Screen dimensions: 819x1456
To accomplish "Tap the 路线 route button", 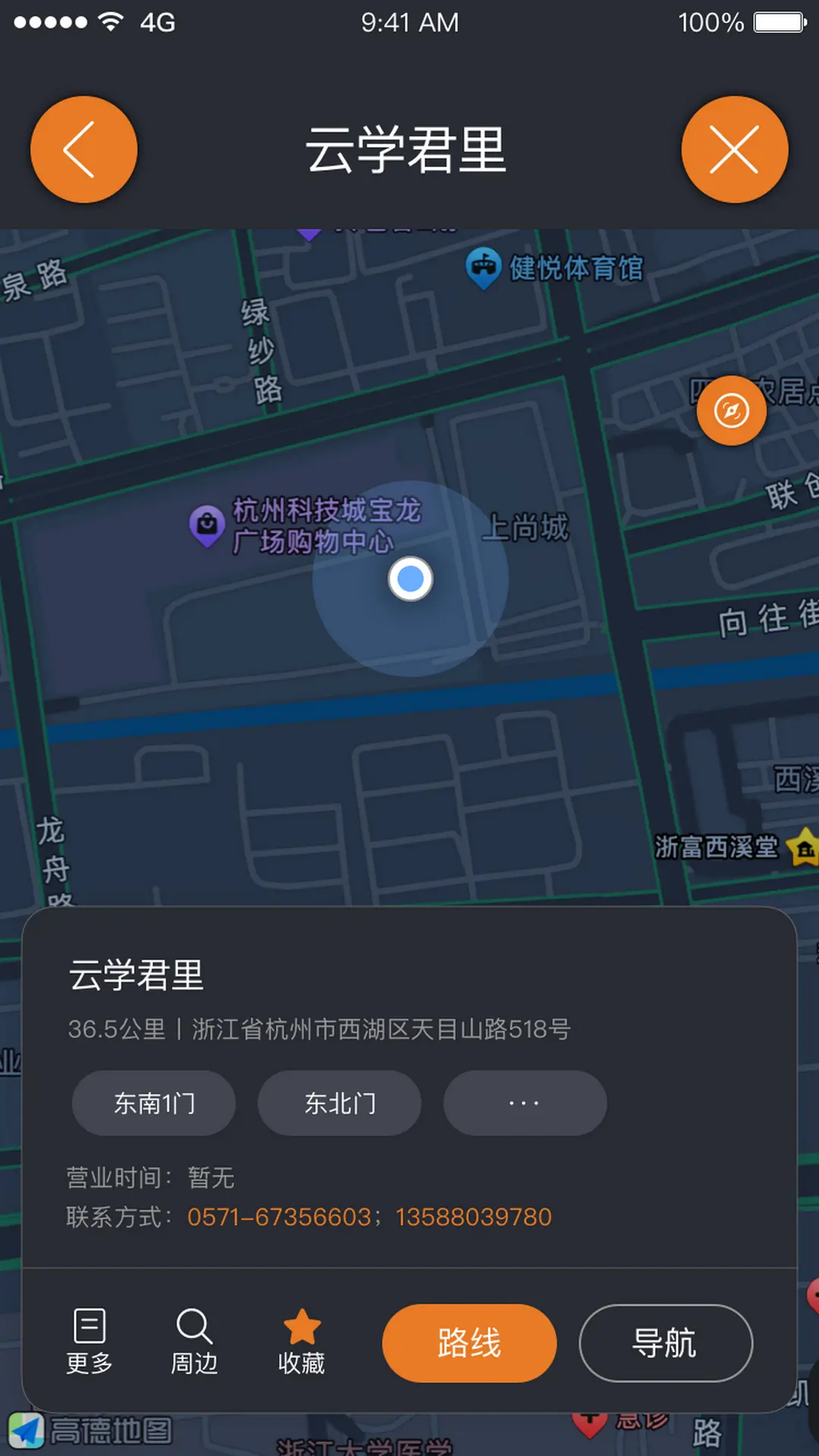I will point(469,1342).
